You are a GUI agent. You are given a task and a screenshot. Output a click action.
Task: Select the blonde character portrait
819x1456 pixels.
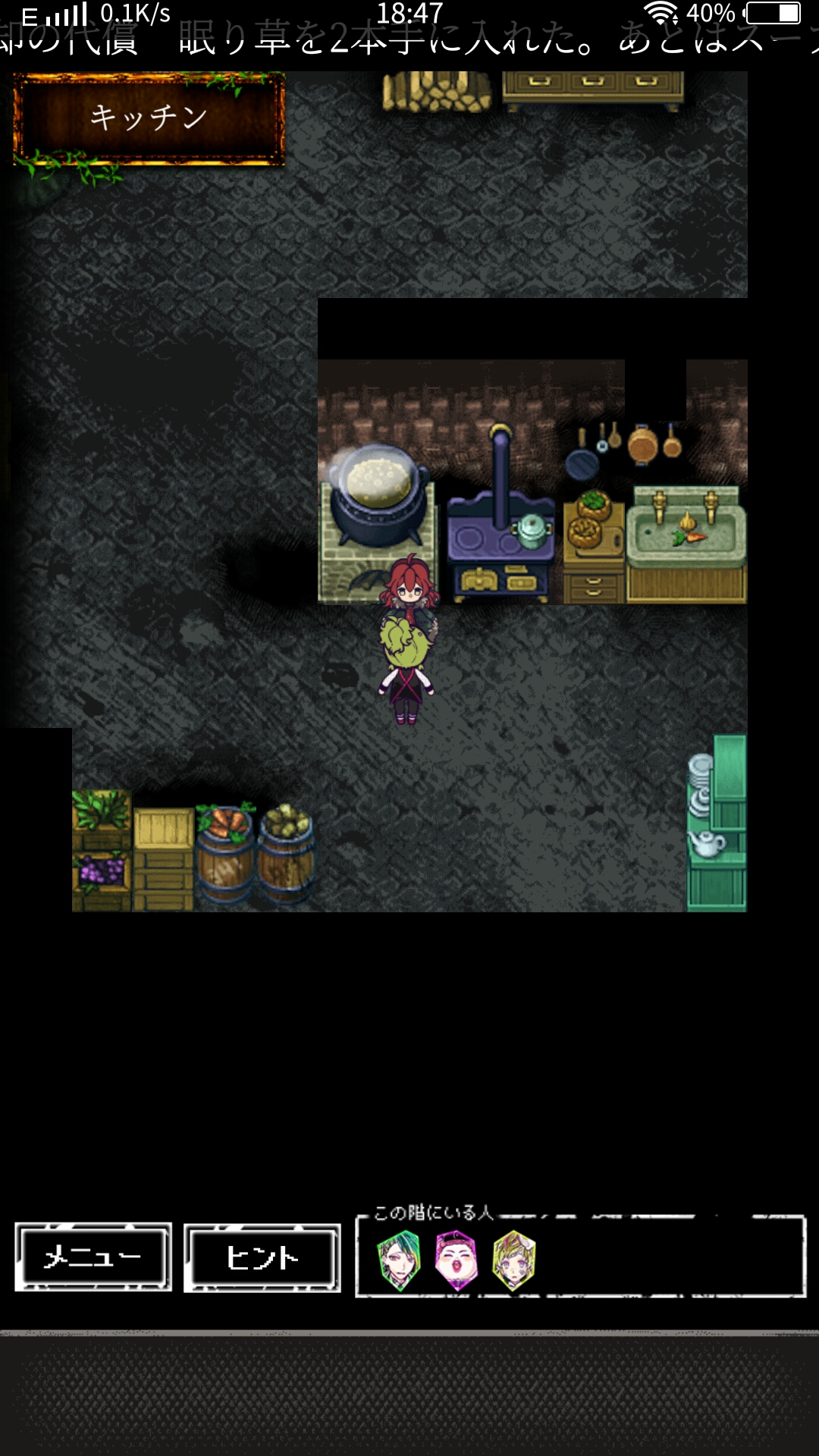click(x=514, y=1260)
